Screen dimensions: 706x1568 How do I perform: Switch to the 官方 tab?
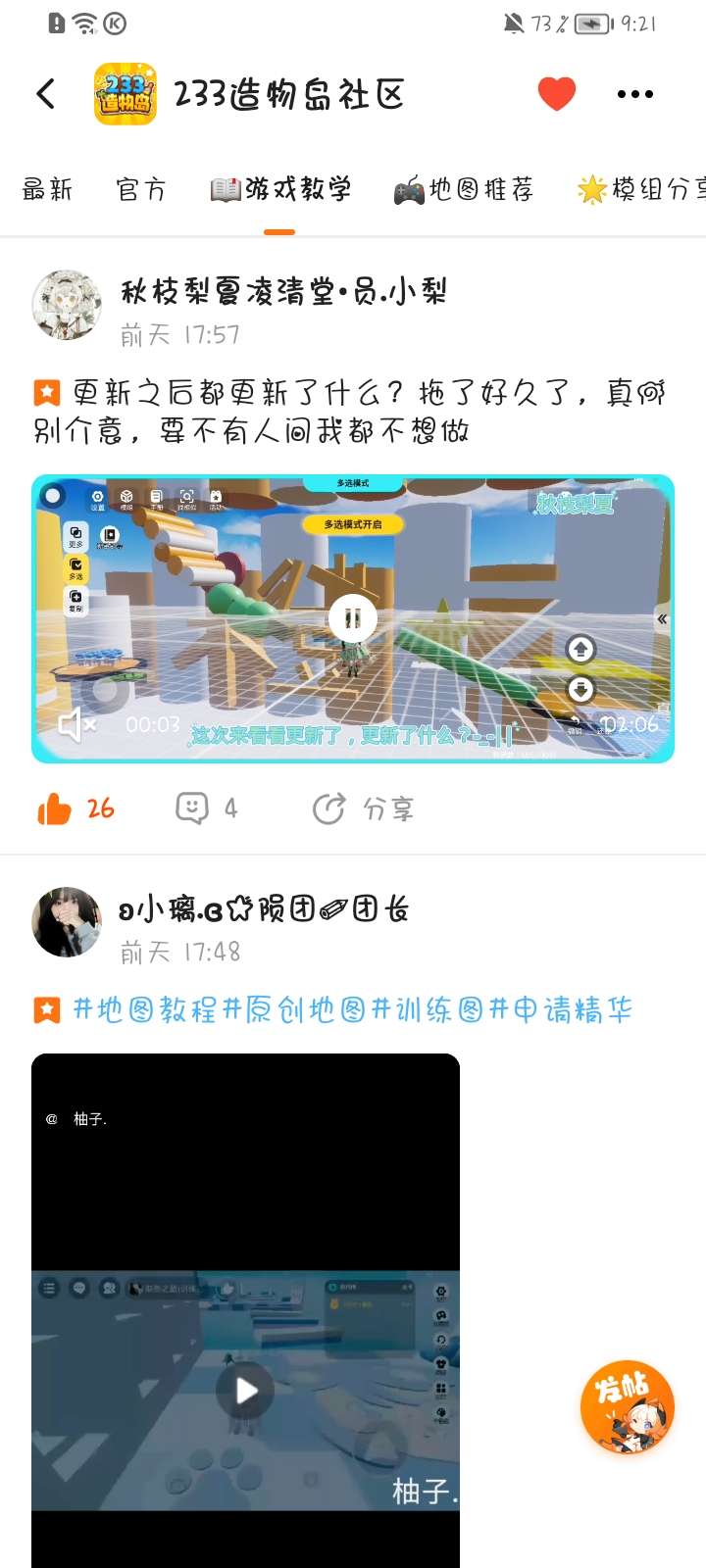coord(141,189)
